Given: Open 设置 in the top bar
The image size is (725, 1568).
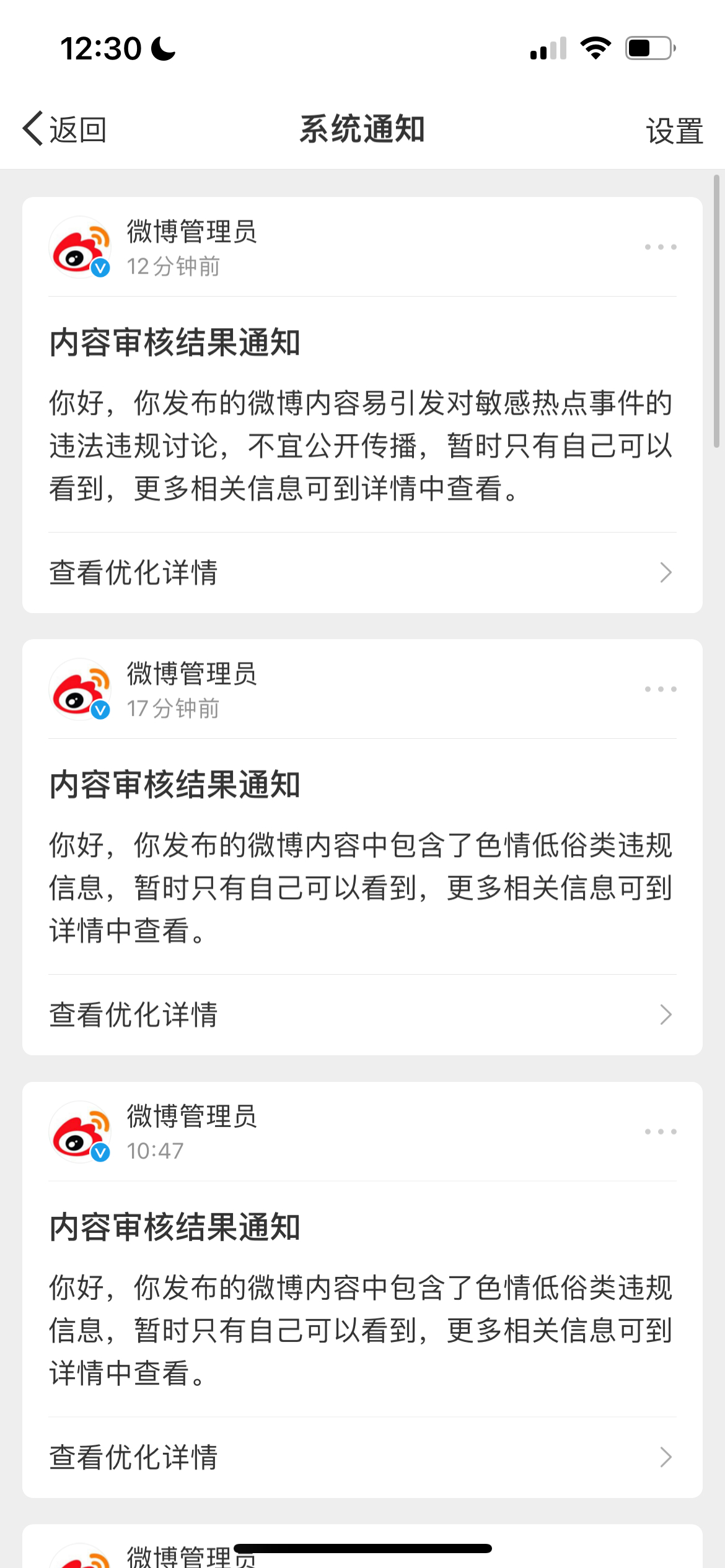Looking at the screenshot, I should (x=674, y=131).
